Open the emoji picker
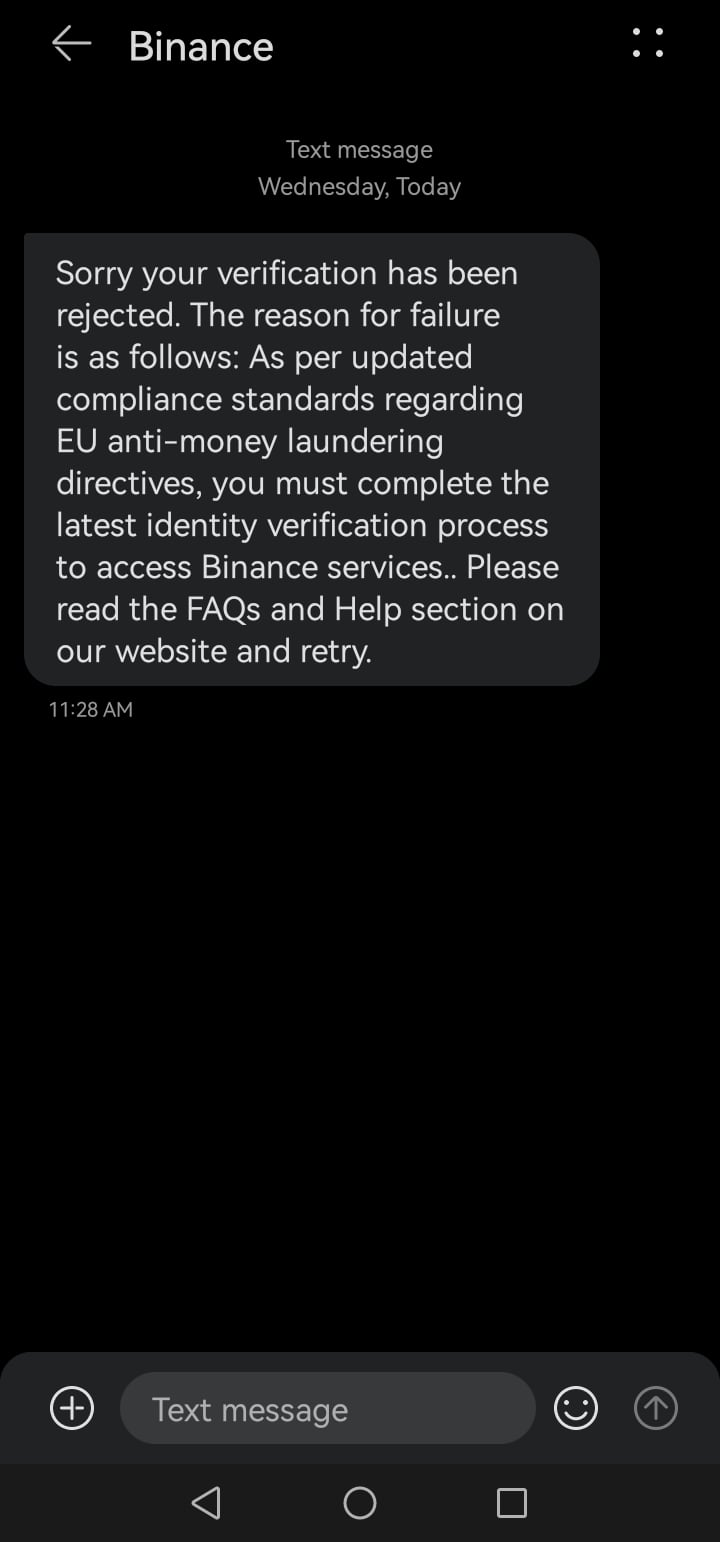Screen dimensions: 720x1542 point(576,1408)
